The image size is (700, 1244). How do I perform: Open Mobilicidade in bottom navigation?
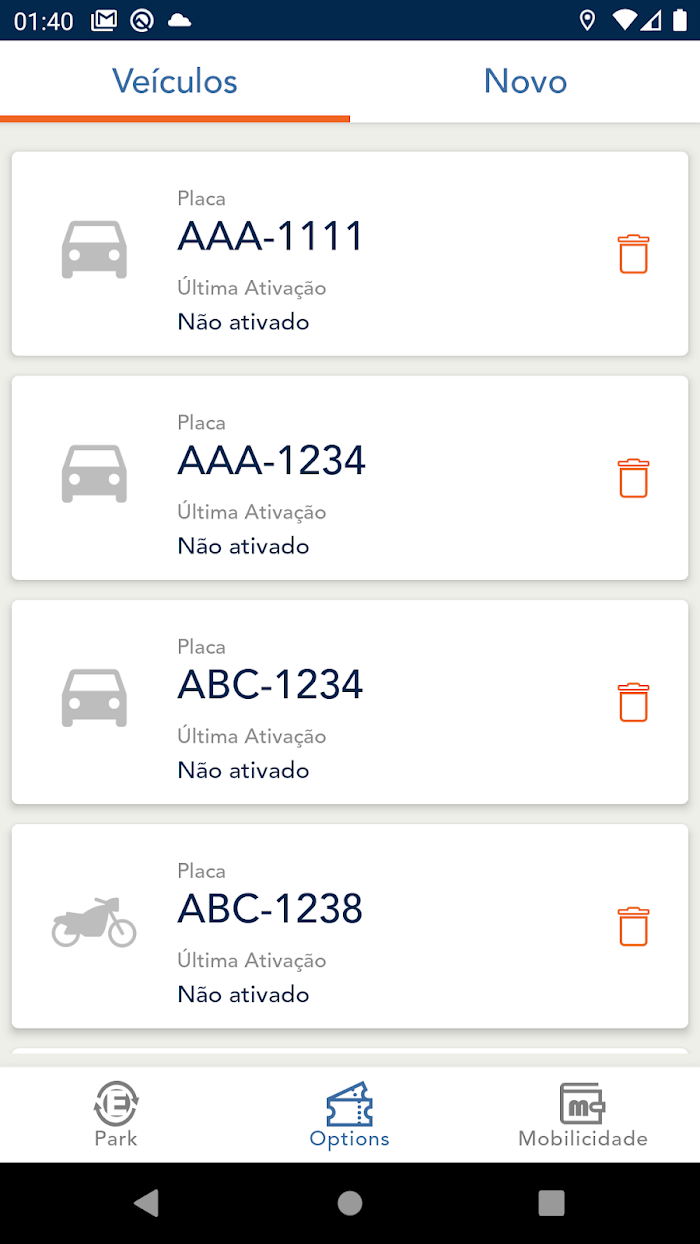(x=583, y=1114)
